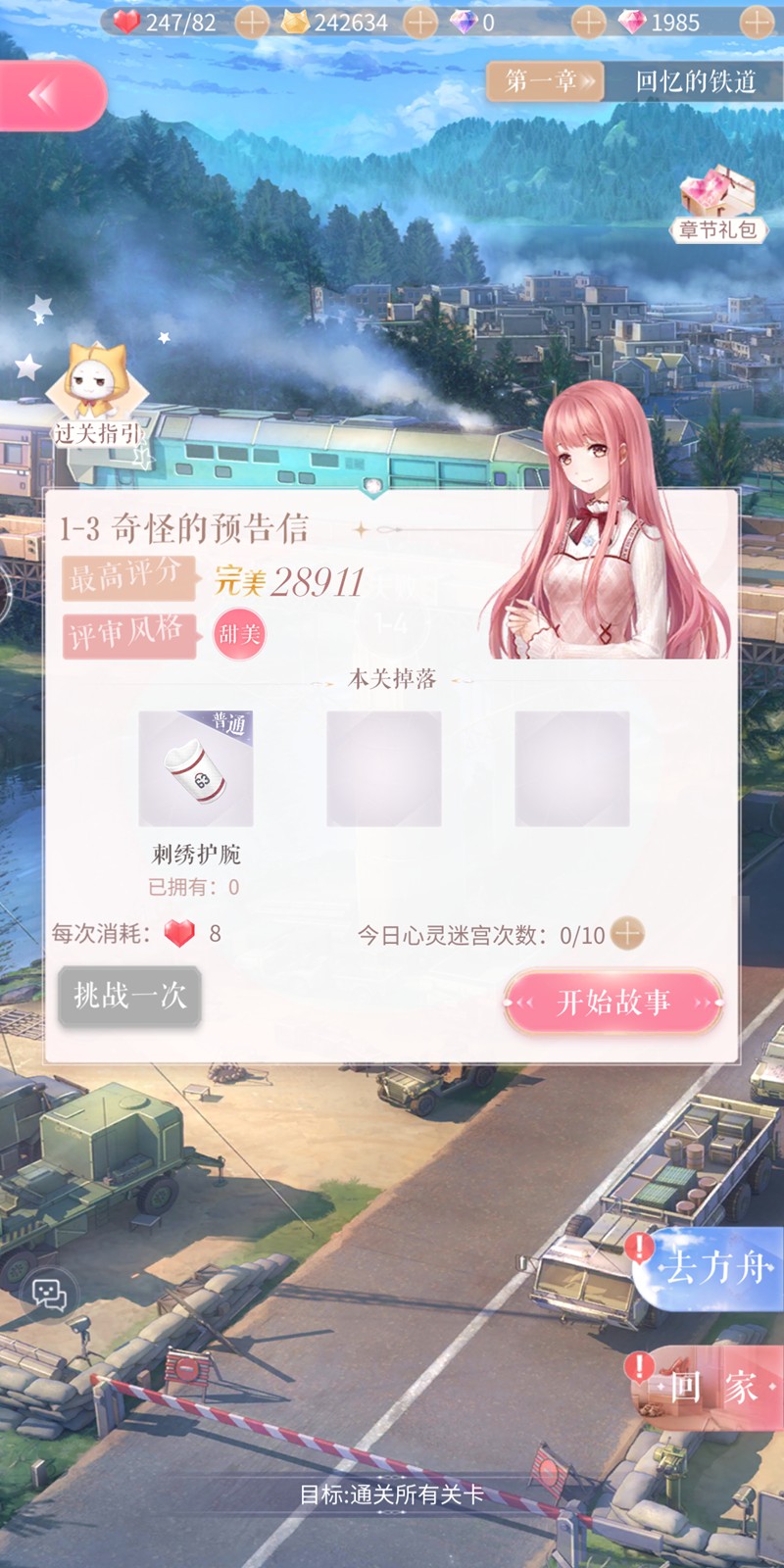Screen dimensions: 784x1568
Task: Open the chat bubble icon
Action: [x=49, y=1295]
